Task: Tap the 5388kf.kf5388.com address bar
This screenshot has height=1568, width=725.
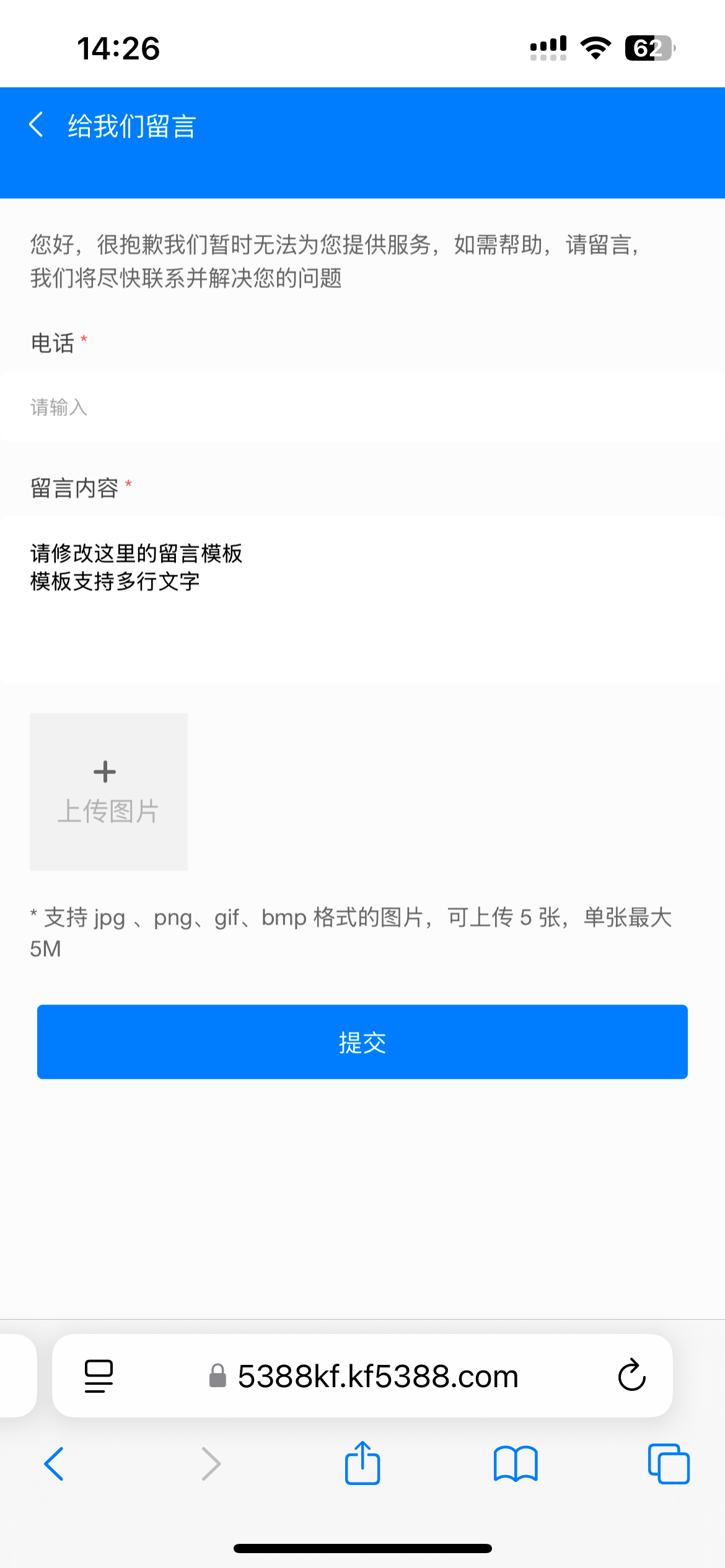Action: [x=362, y=1375]
